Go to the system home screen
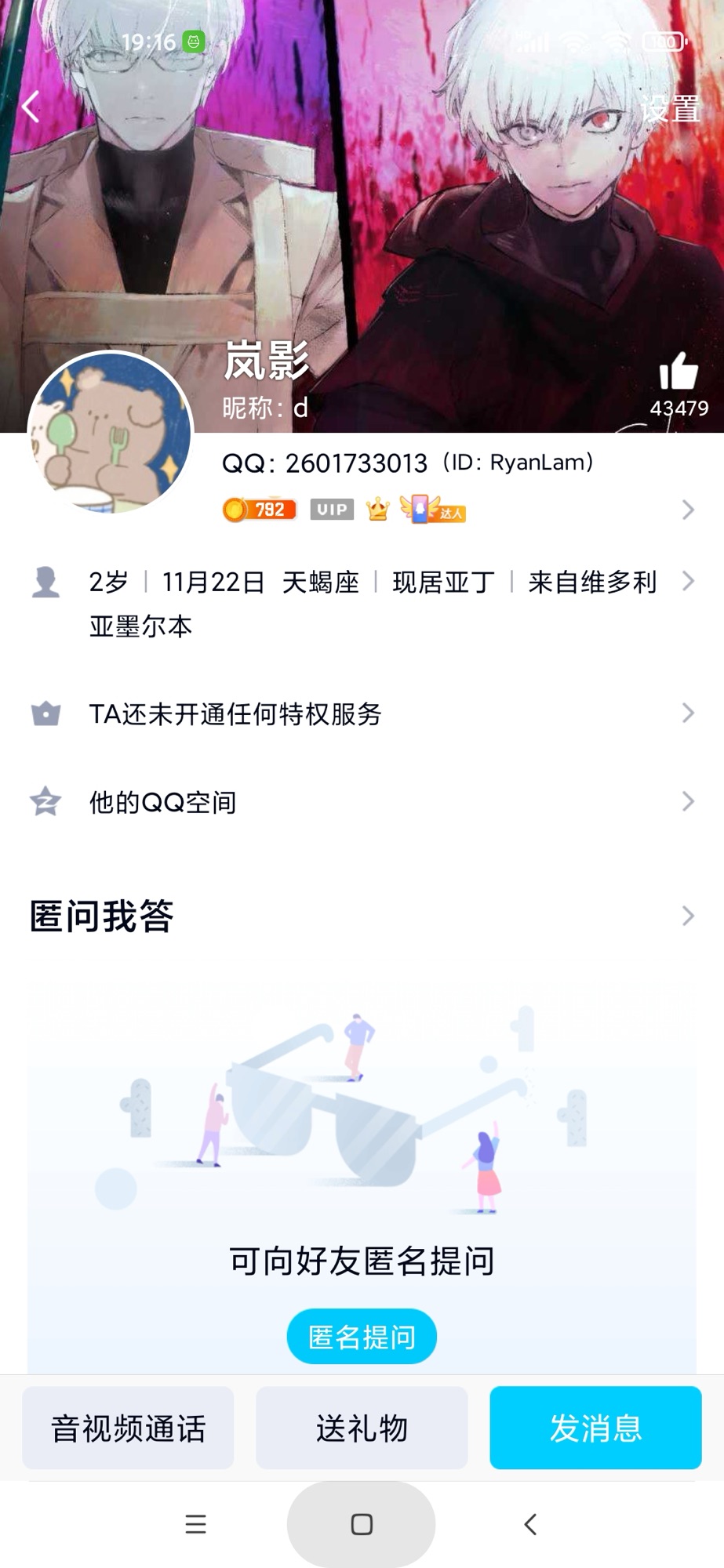 pyautogui.click(x=362, y=1524)
